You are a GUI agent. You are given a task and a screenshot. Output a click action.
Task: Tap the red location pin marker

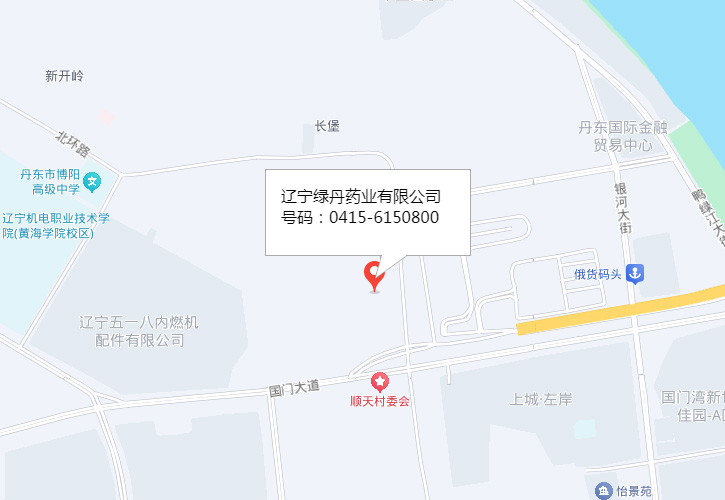(375, 273)
